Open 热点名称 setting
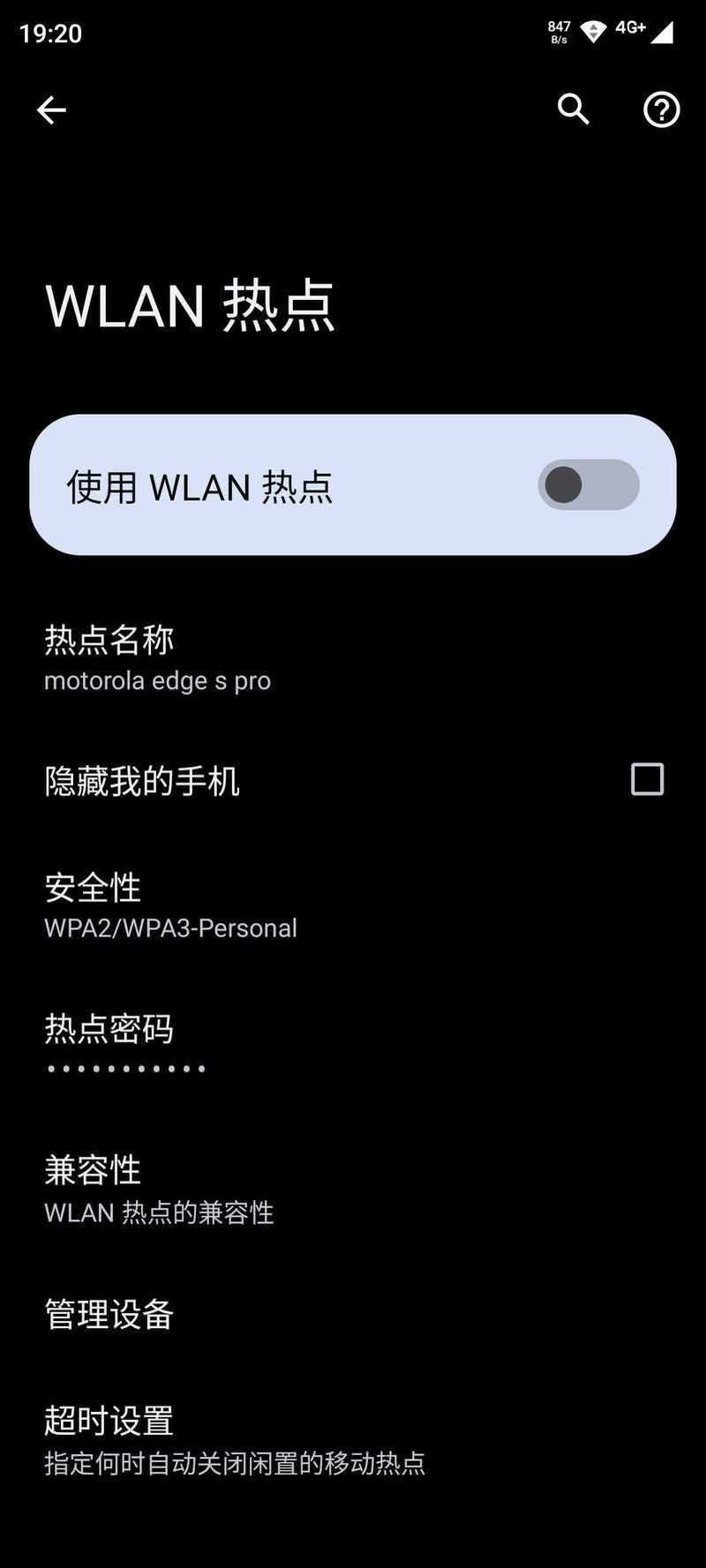 [x=353, y=658]
